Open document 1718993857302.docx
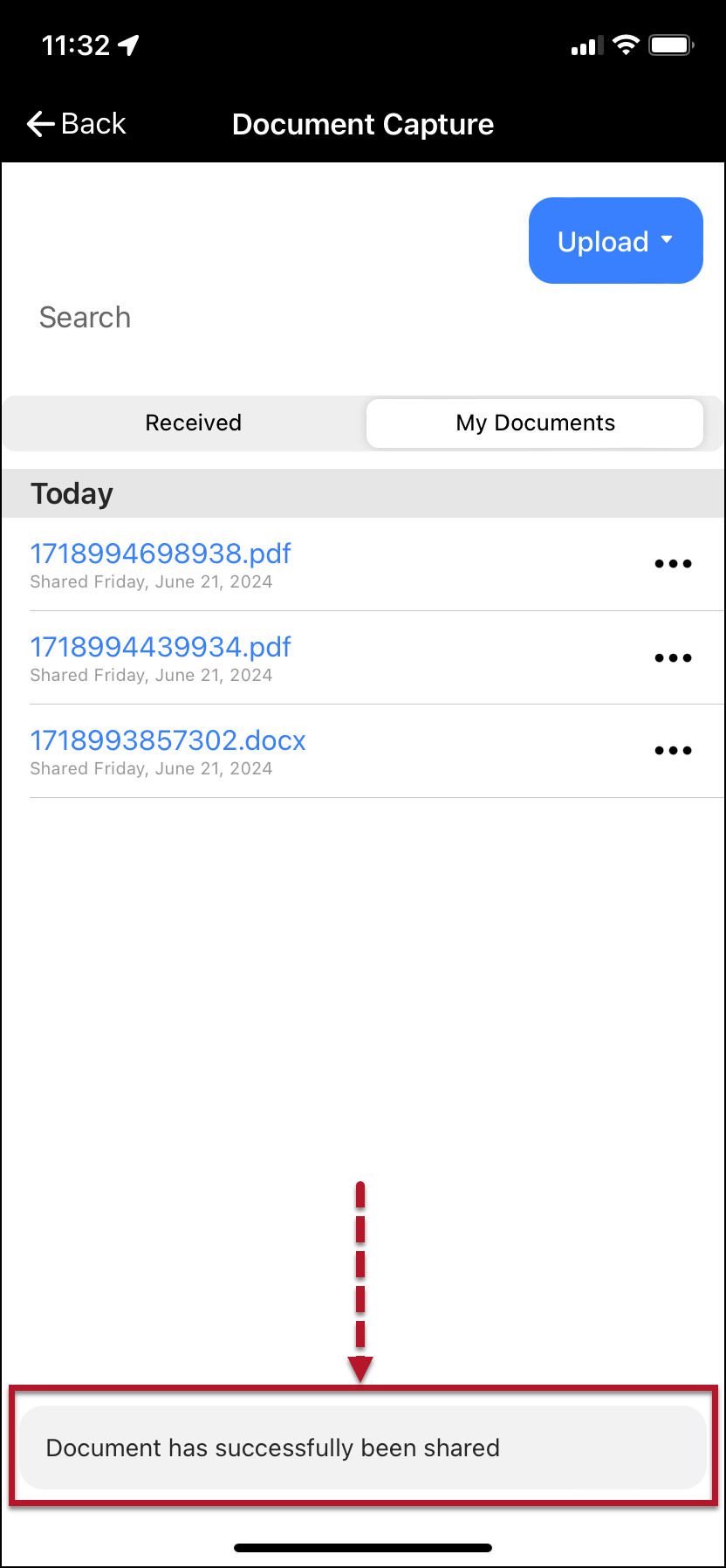The height and width of the screenshot is (1568, 726). (x=168, y=740)
